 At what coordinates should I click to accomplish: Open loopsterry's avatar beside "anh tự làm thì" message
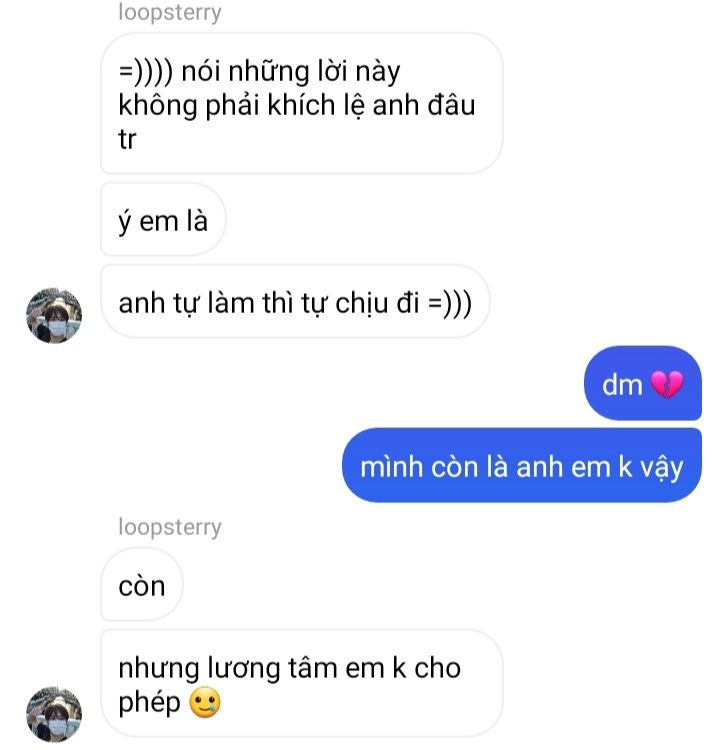pyautogui.click(x=53, y=315)
